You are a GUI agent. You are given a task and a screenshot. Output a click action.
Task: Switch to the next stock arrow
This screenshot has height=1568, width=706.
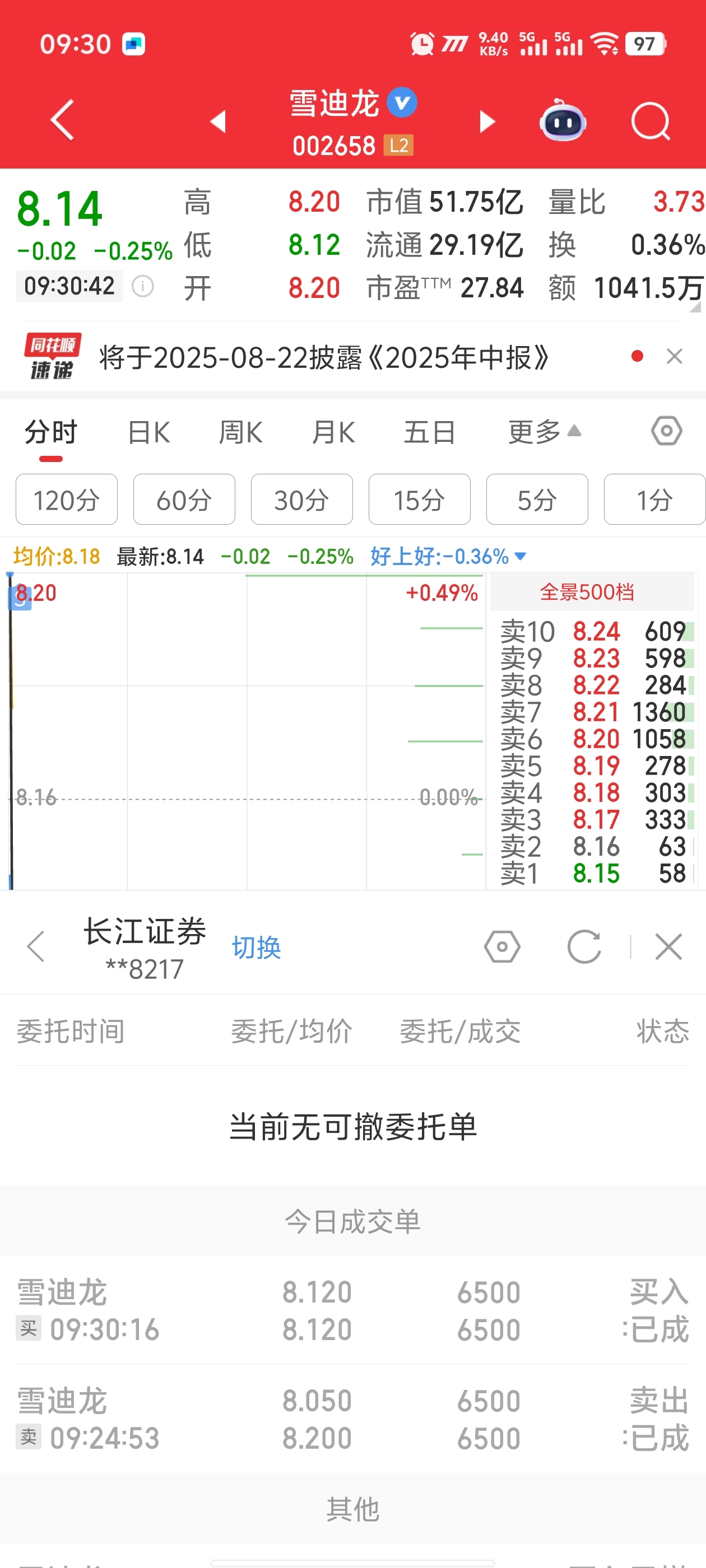click(487, 121)
